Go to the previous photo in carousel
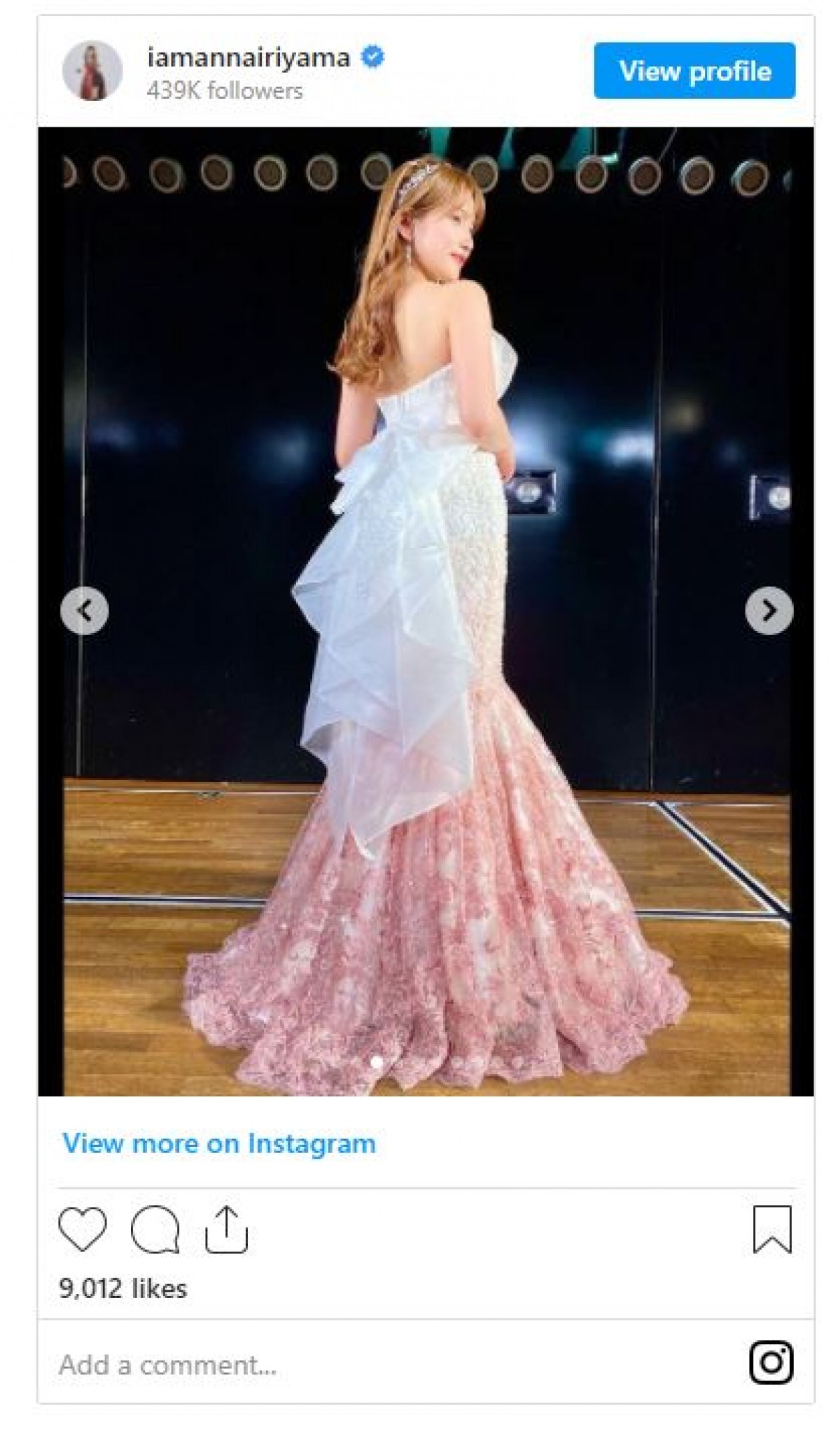Screen dimensions: 840x1429 85,611
